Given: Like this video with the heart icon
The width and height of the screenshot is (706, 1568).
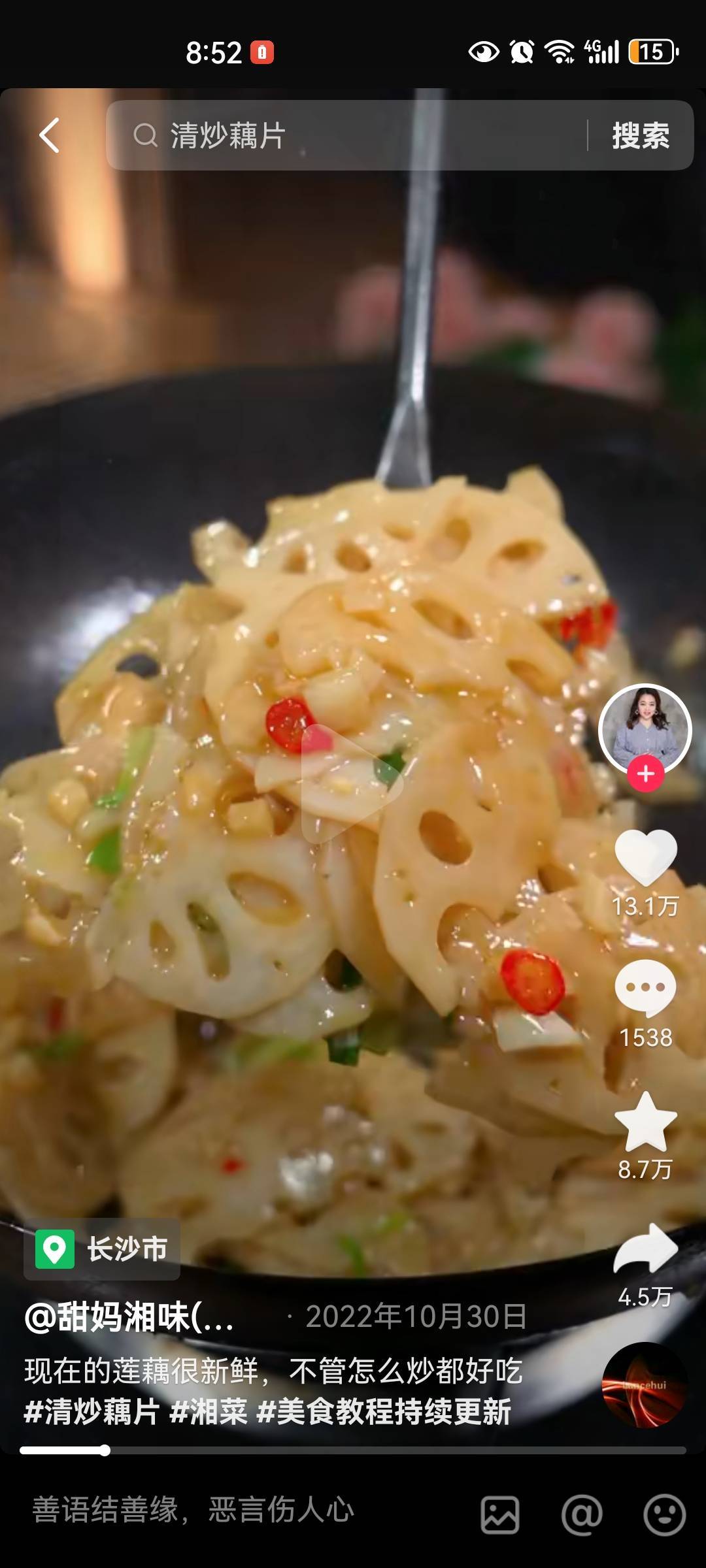Looking at the screenshot, I should click(646, 857).
